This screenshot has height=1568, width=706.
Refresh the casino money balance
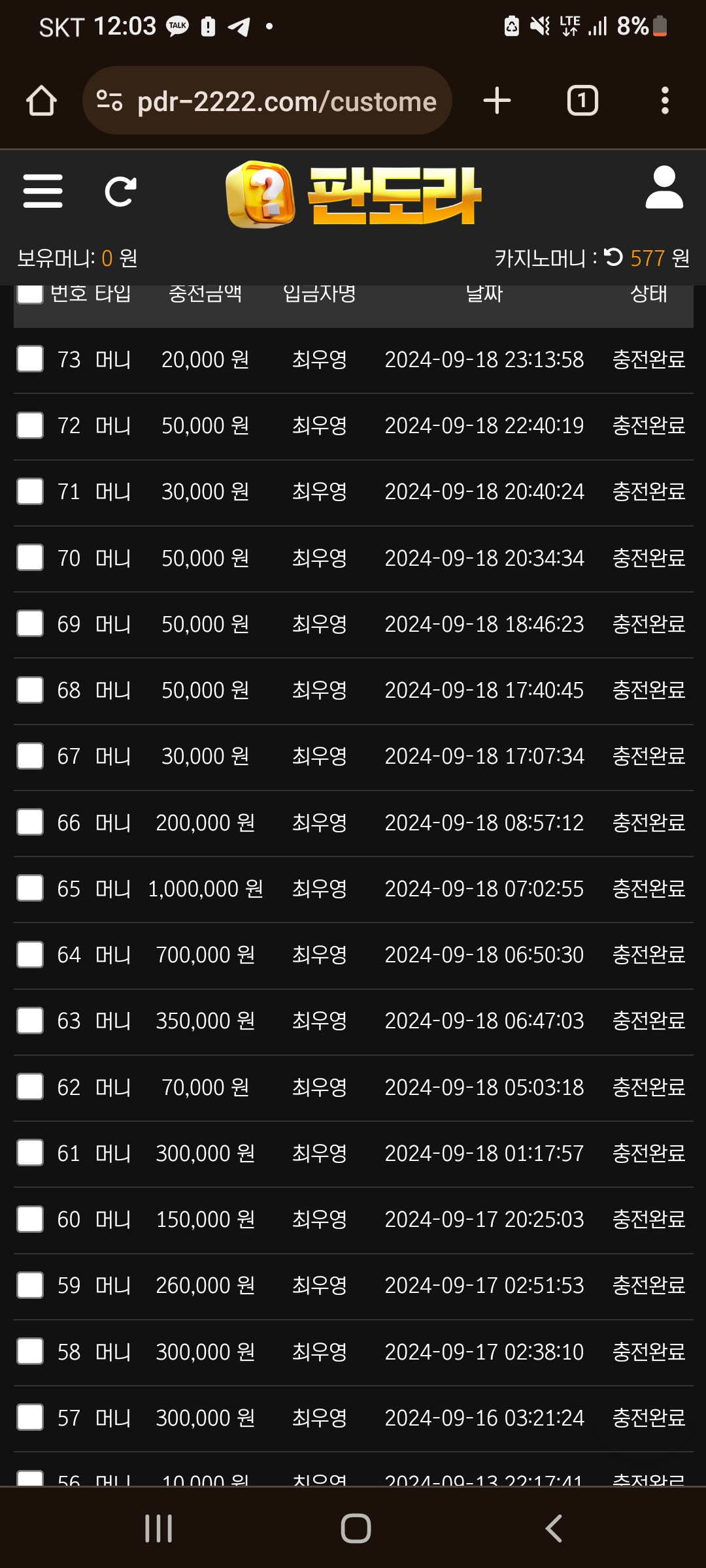click(x=613, y=257)
